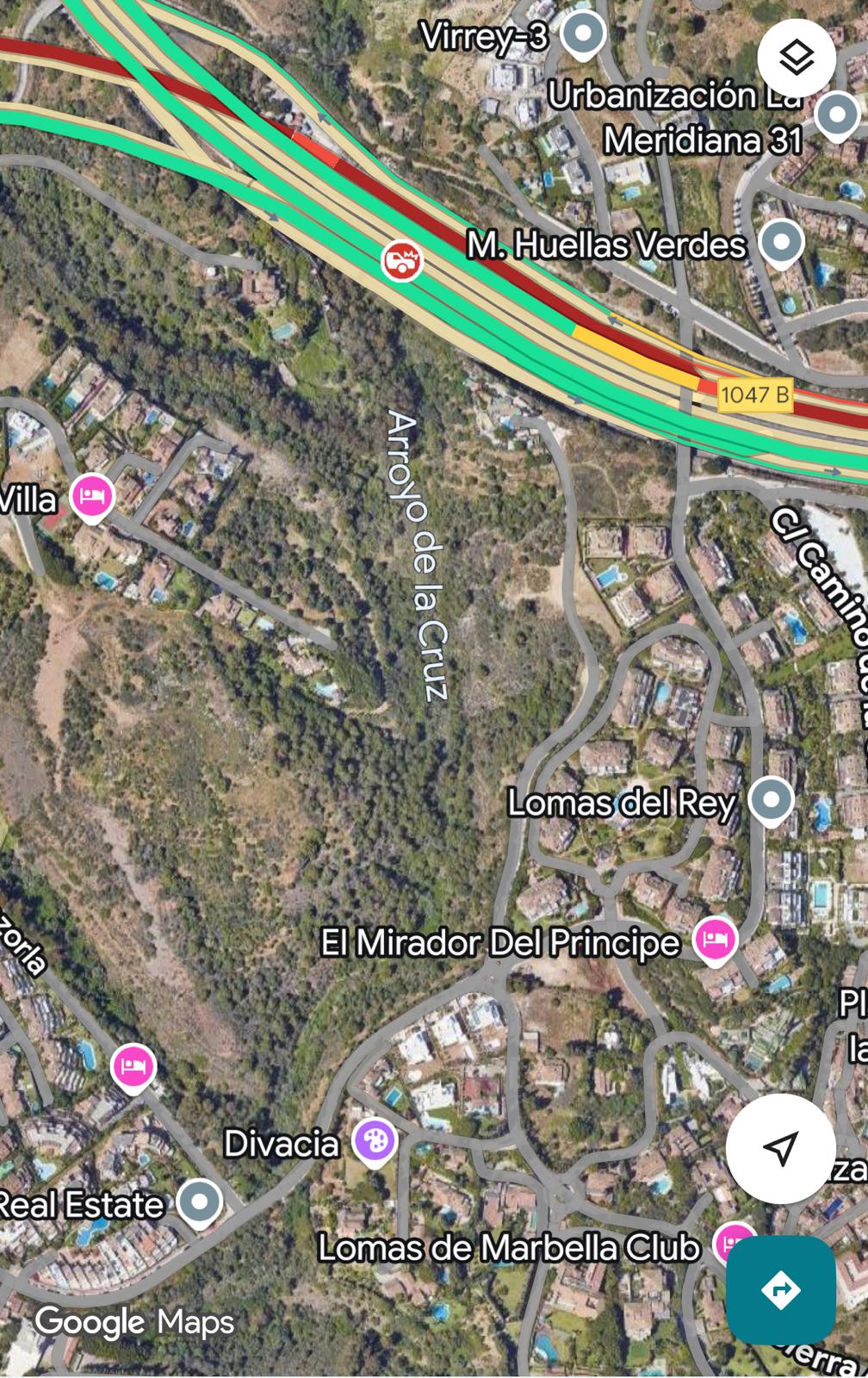
Task: Start directions with the teal arrow button
Action: tap(780, 1289)
